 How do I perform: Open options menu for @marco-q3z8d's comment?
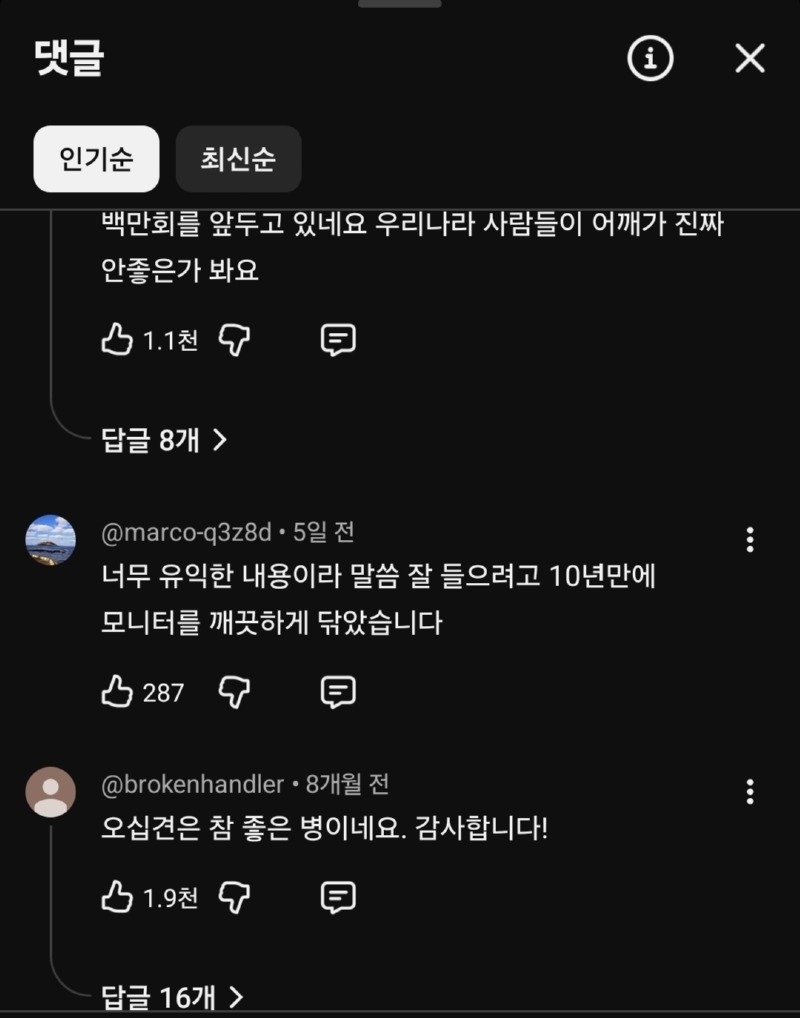750,540
